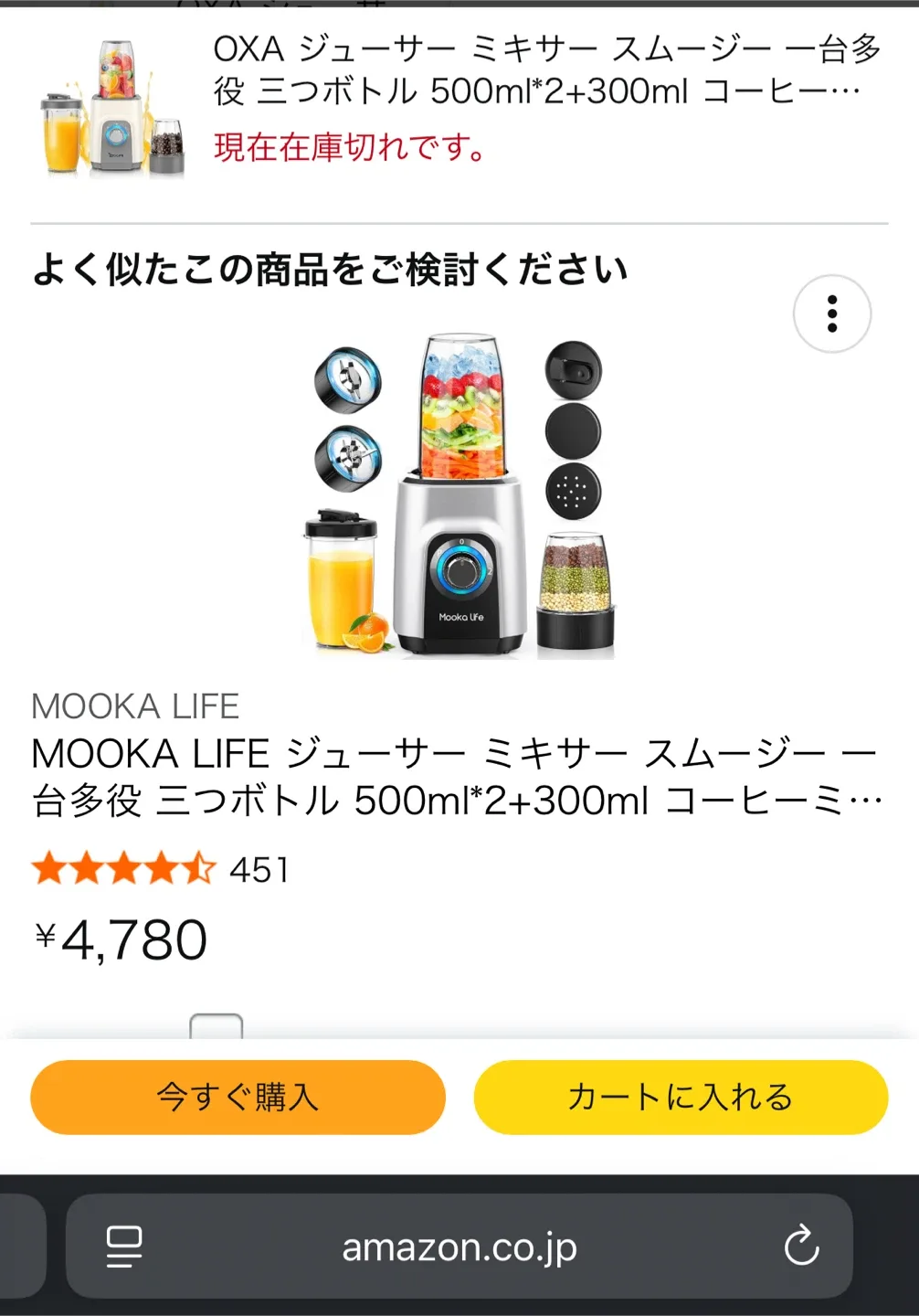View the 451 star ratings
The height and width of the screenshot is (1316, 919).
161,869
